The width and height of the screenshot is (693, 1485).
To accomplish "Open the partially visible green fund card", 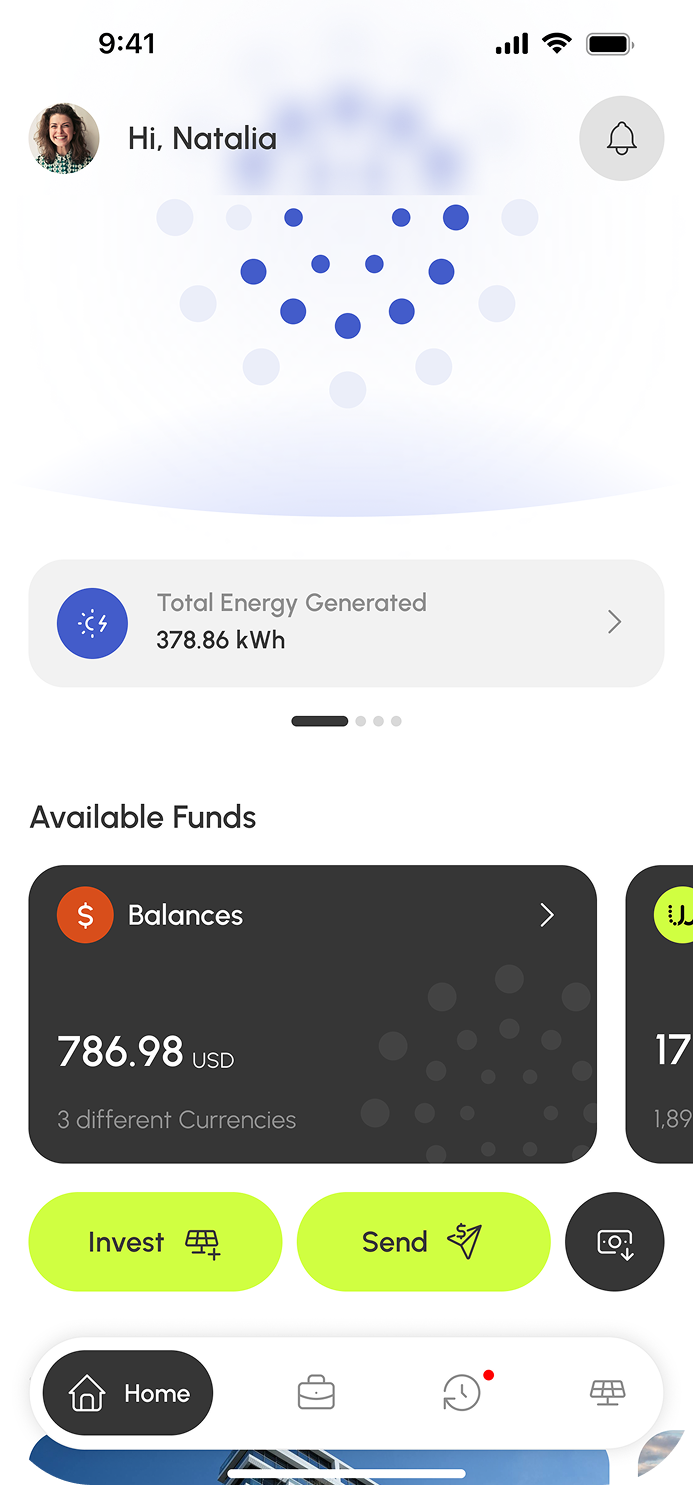I will [x=660, y=1014].
